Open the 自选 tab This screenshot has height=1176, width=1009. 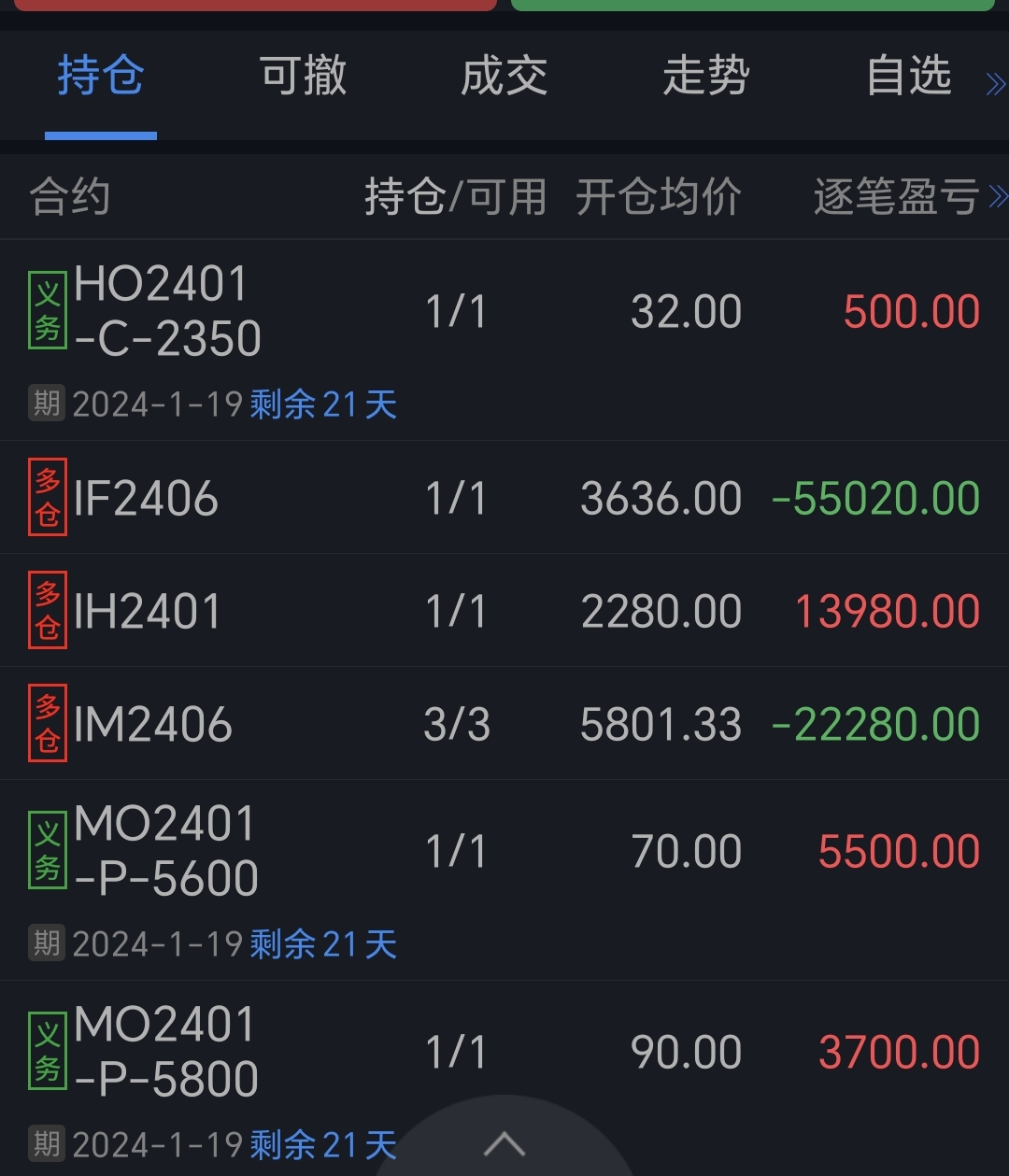tap(908, 77)
